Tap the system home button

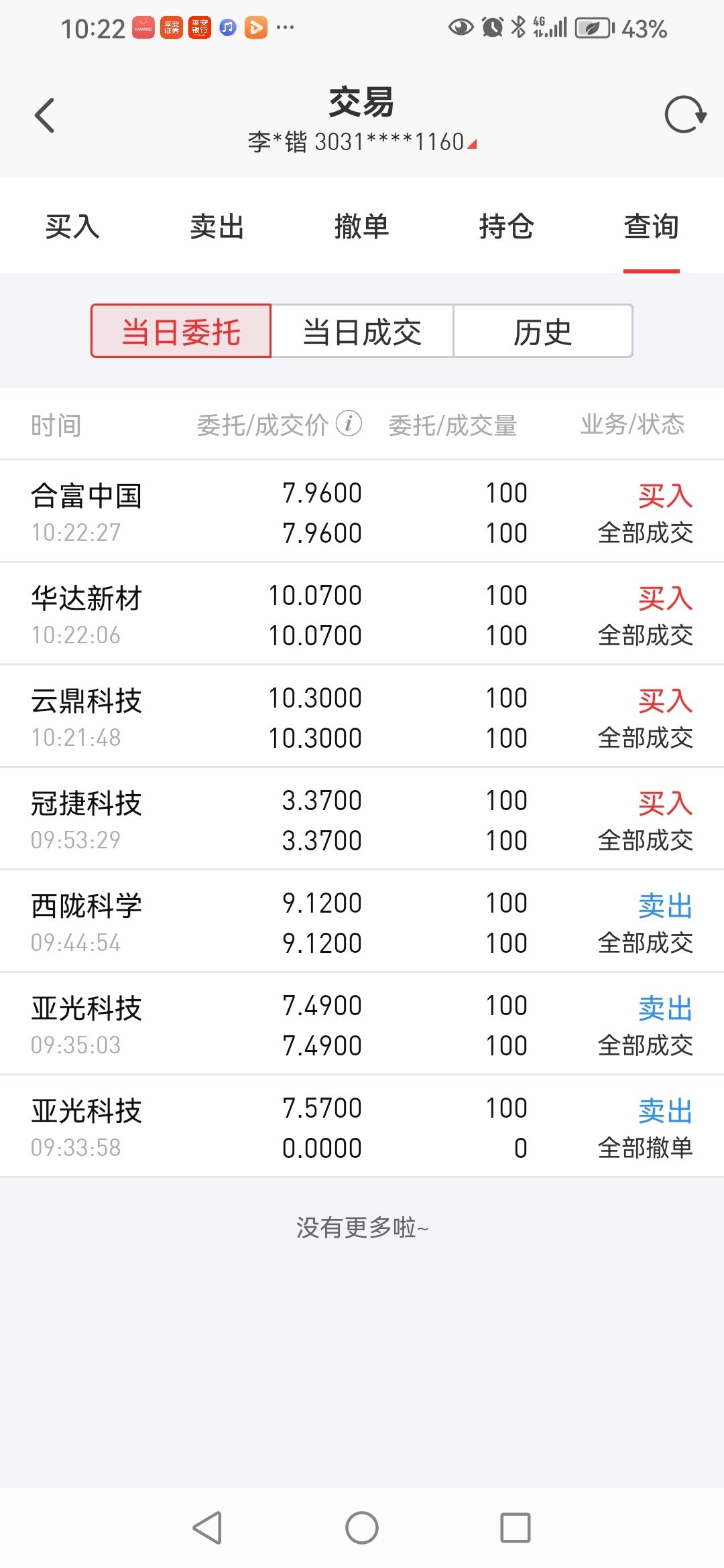[x=362, y=1528]
